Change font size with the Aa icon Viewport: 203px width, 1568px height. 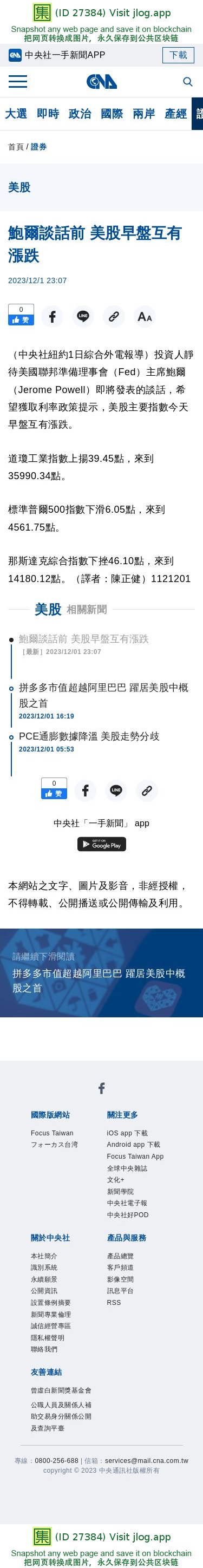pos(144,317)
